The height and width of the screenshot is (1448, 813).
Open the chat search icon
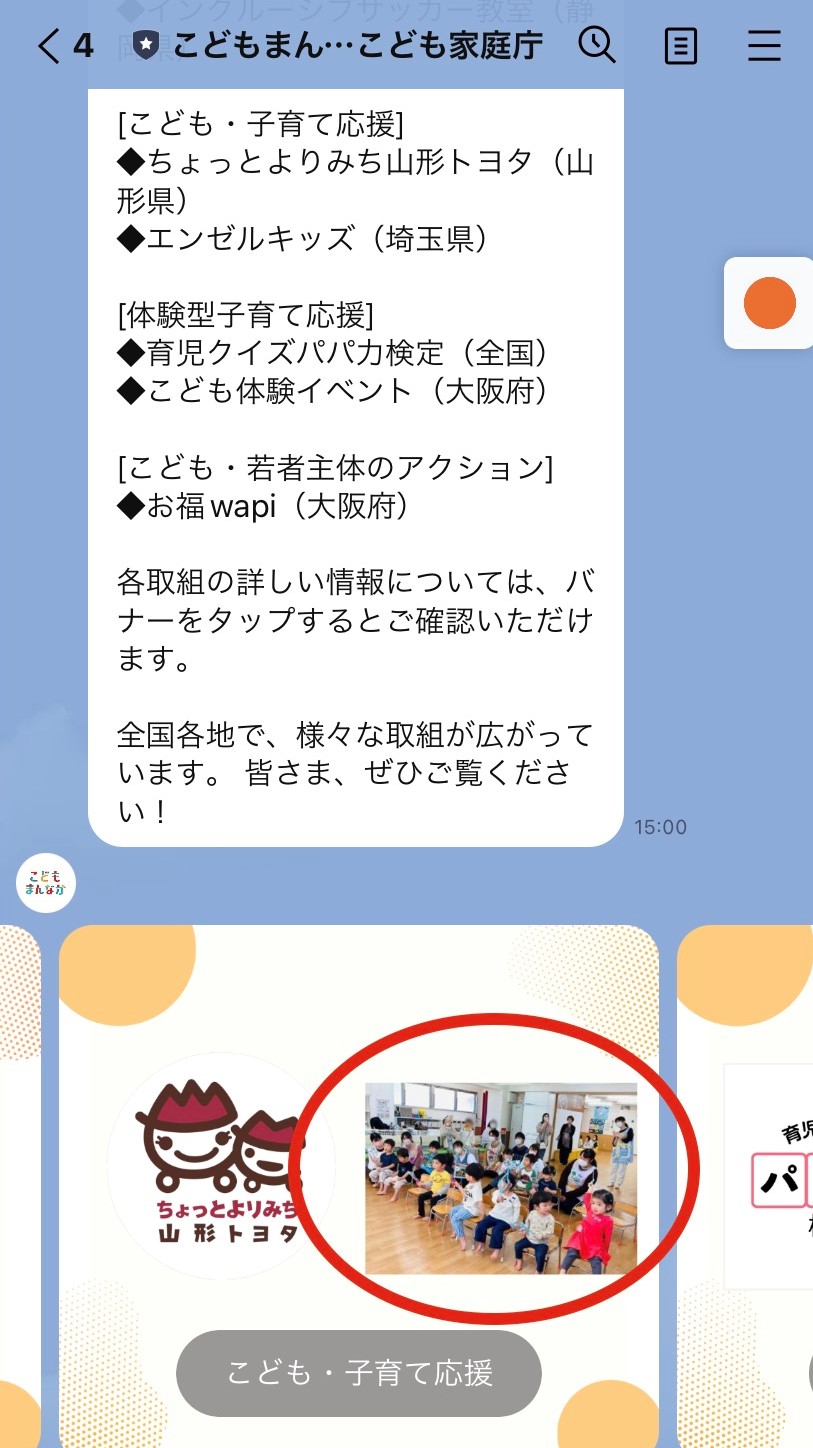coord(597,46)
